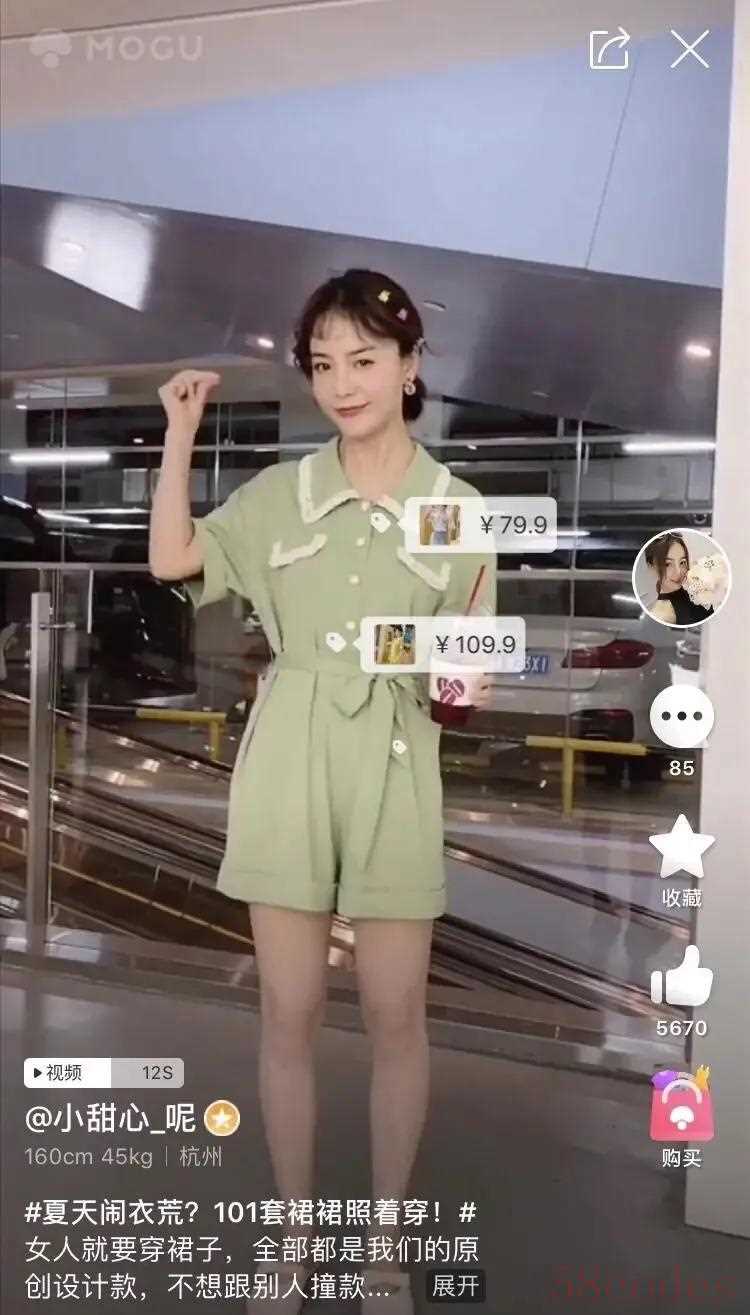The width and height of the screenshot is (750, 1315).
Task: Share this video
Action: click(x=609, y=49)
